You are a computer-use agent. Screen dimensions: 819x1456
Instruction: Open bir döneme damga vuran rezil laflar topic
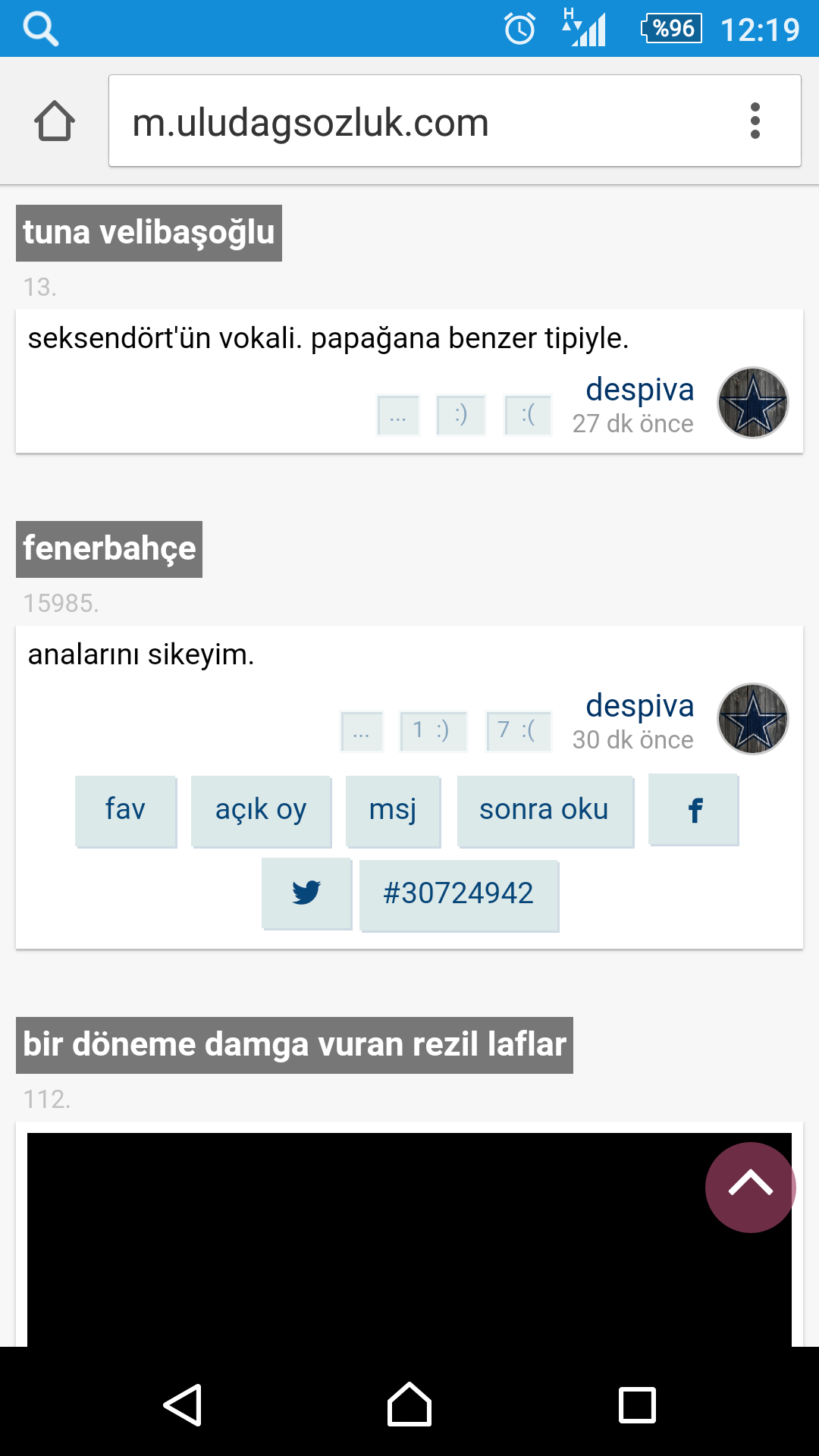[294, 1045]
